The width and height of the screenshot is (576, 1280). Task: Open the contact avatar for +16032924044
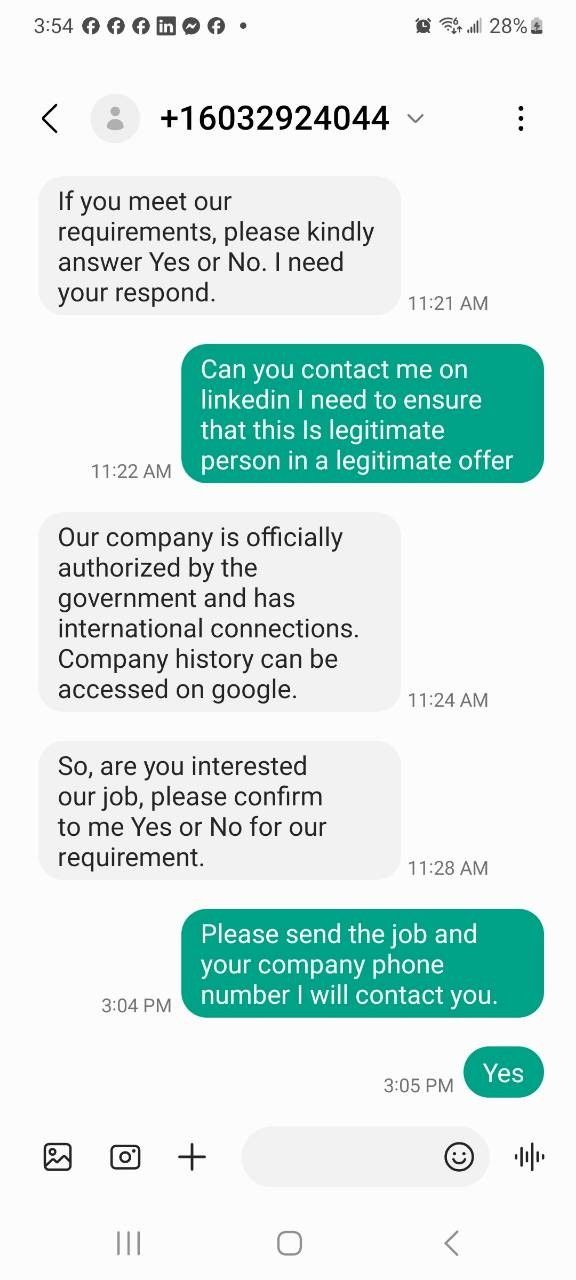(x=115, y=119)
